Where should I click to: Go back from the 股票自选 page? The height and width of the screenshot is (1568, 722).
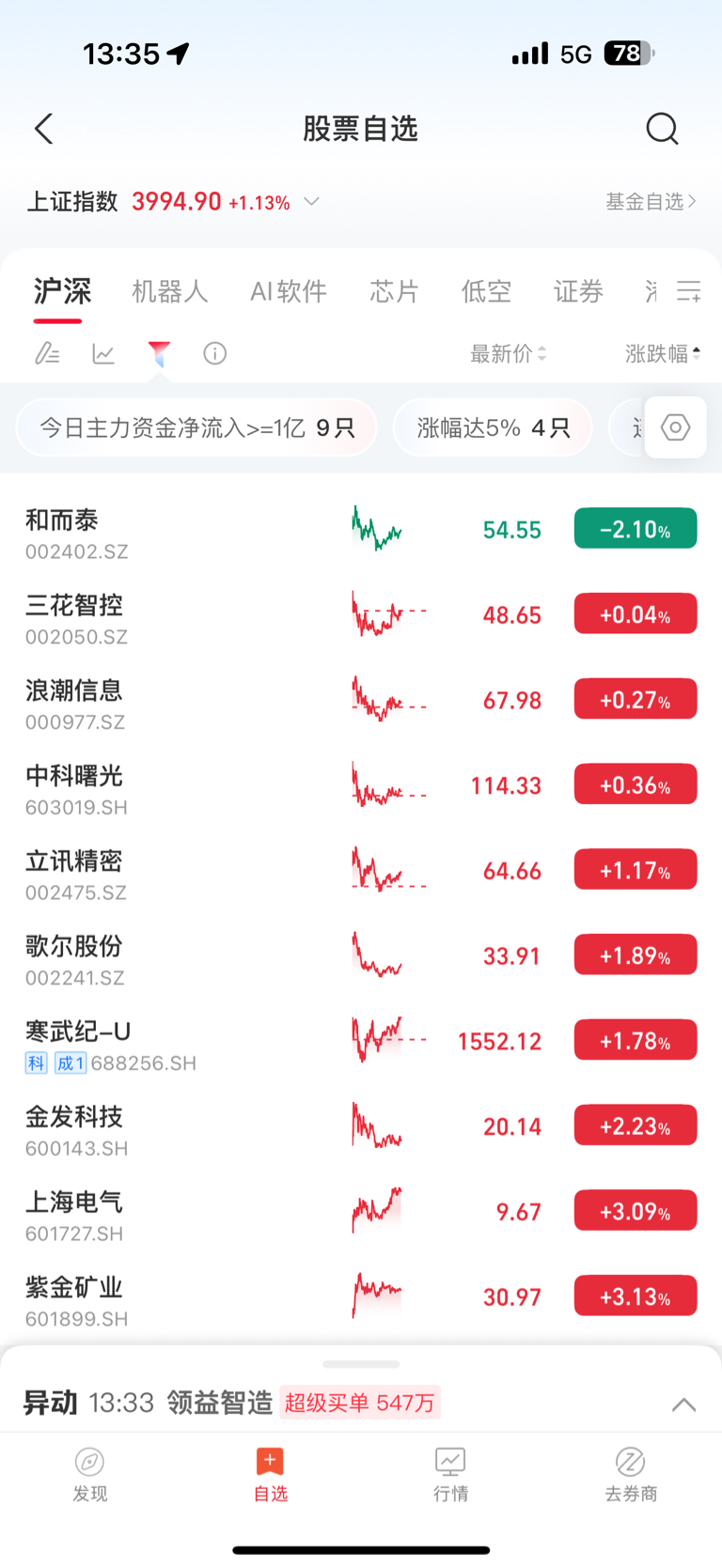[x=44, y=129]
